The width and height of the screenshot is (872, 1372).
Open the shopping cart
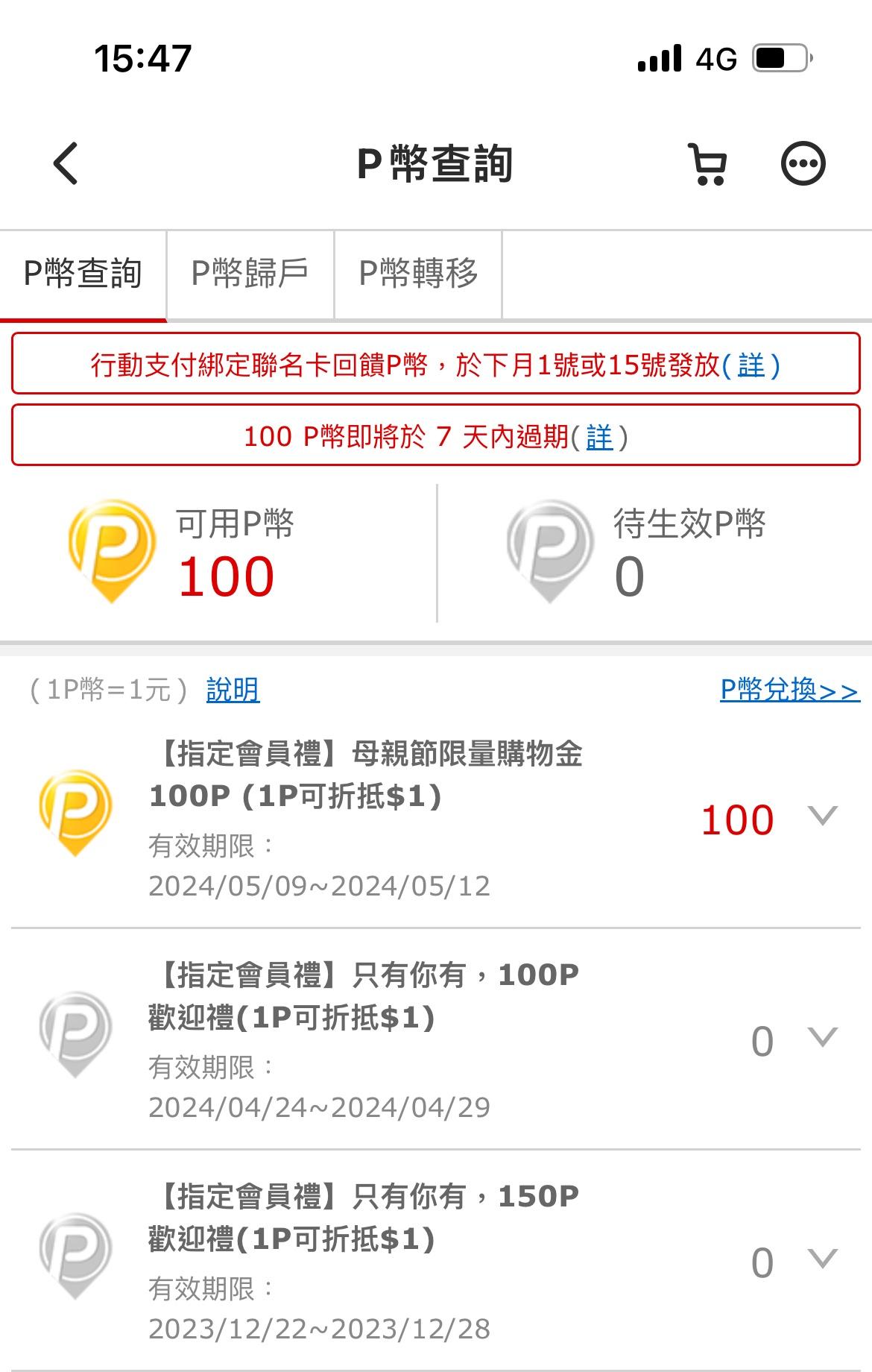pyautogui.click(x=707, y=163)
